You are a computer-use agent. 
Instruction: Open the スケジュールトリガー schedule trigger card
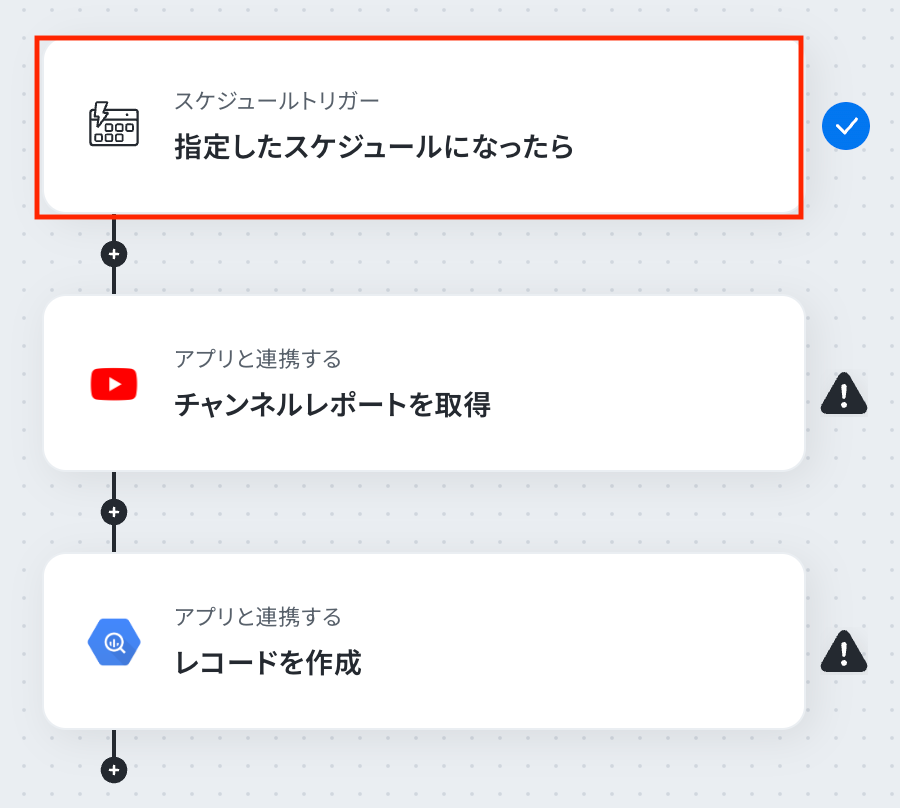coord(424,127)
